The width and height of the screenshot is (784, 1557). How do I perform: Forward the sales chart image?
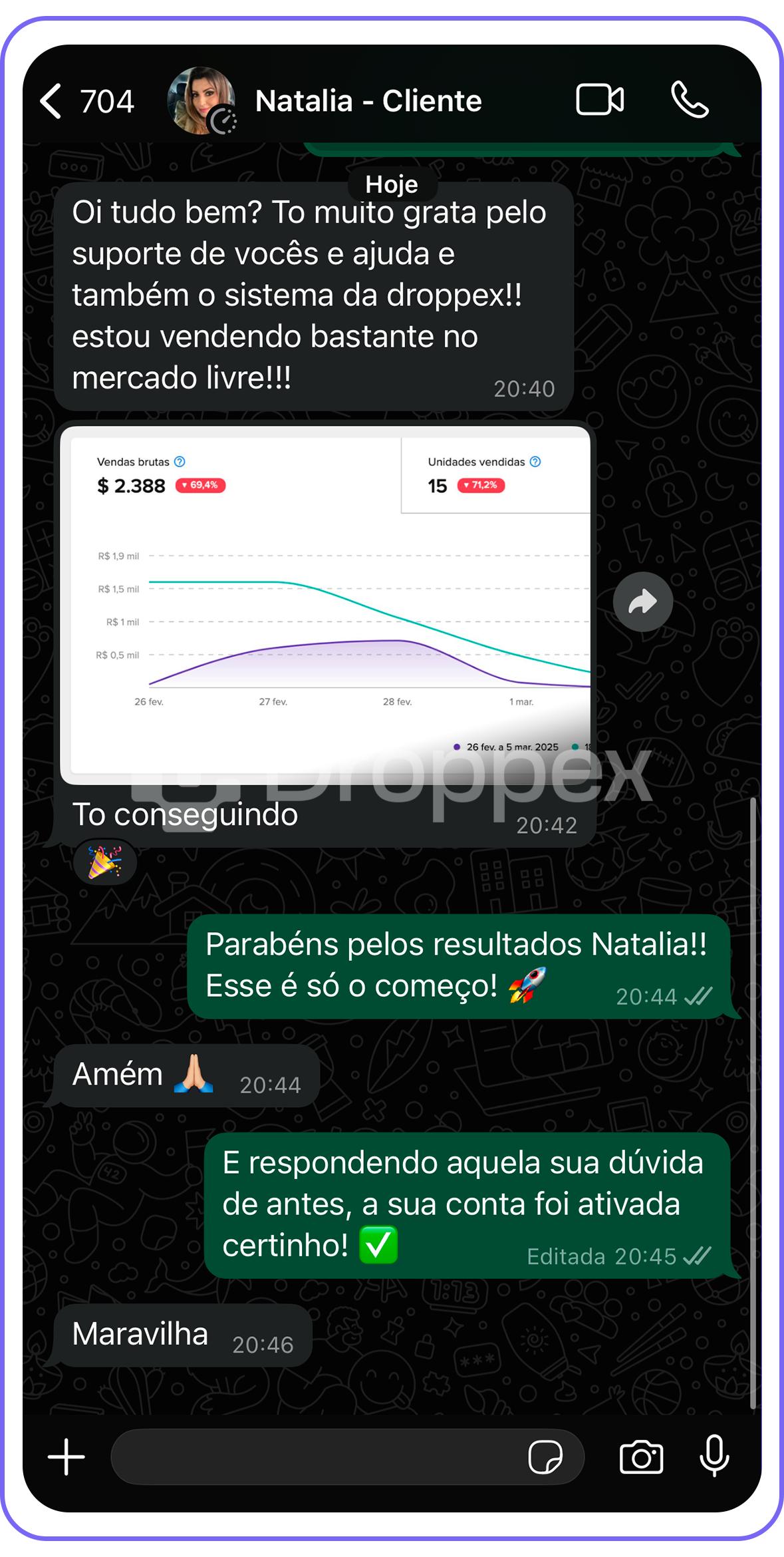tap(642, 602)
